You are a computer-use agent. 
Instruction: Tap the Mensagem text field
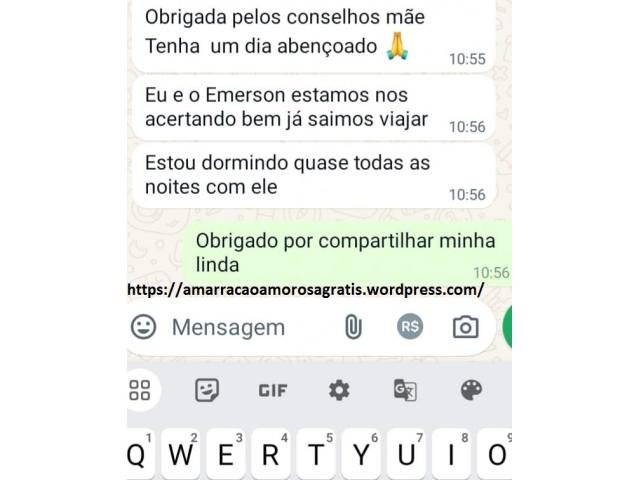click(240, 327)
